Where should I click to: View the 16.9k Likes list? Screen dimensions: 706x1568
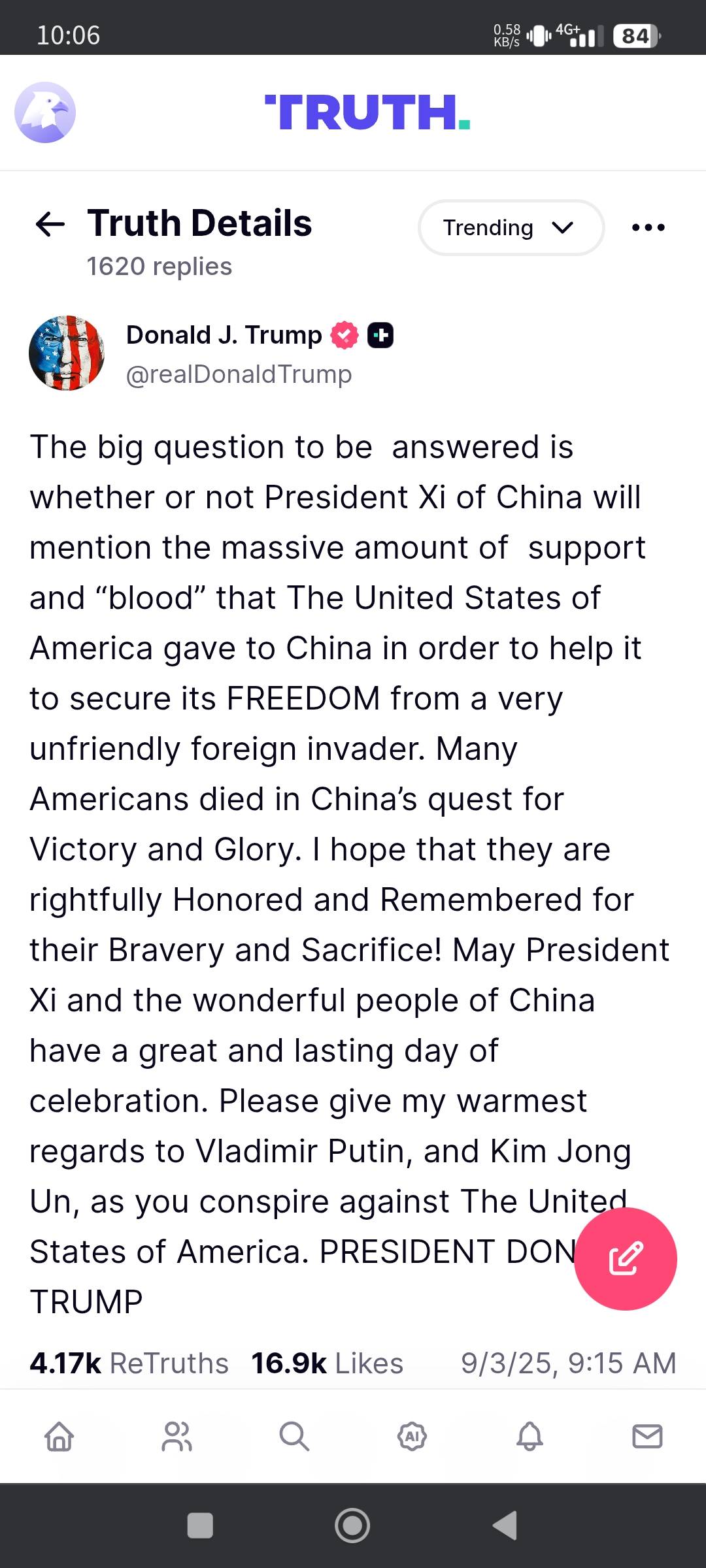click(x=327, y=1364)
